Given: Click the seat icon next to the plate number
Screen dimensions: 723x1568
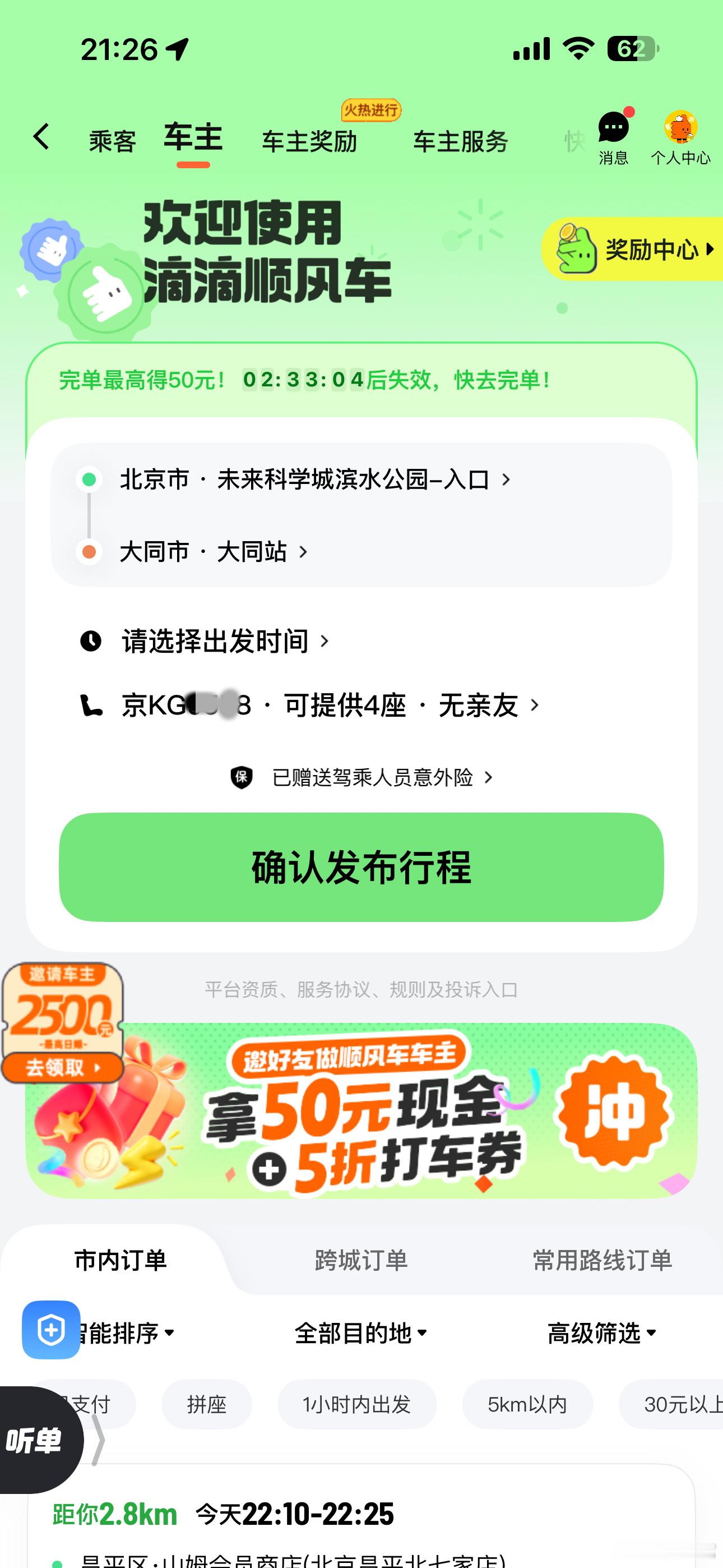Looking at the screenshot, I should (90, 705).
